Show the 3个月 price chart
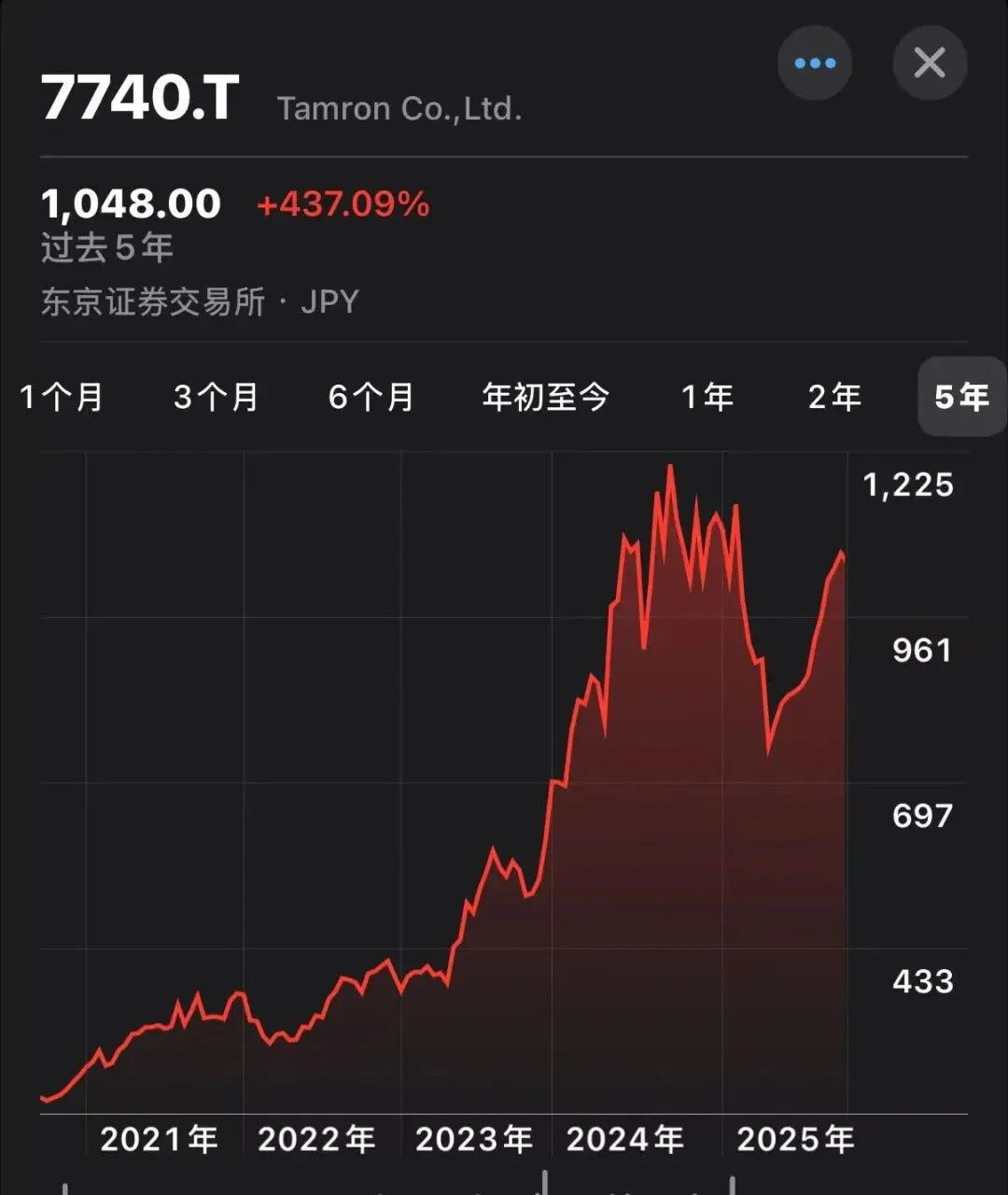 pyautogui.click(x=216, y=398)
